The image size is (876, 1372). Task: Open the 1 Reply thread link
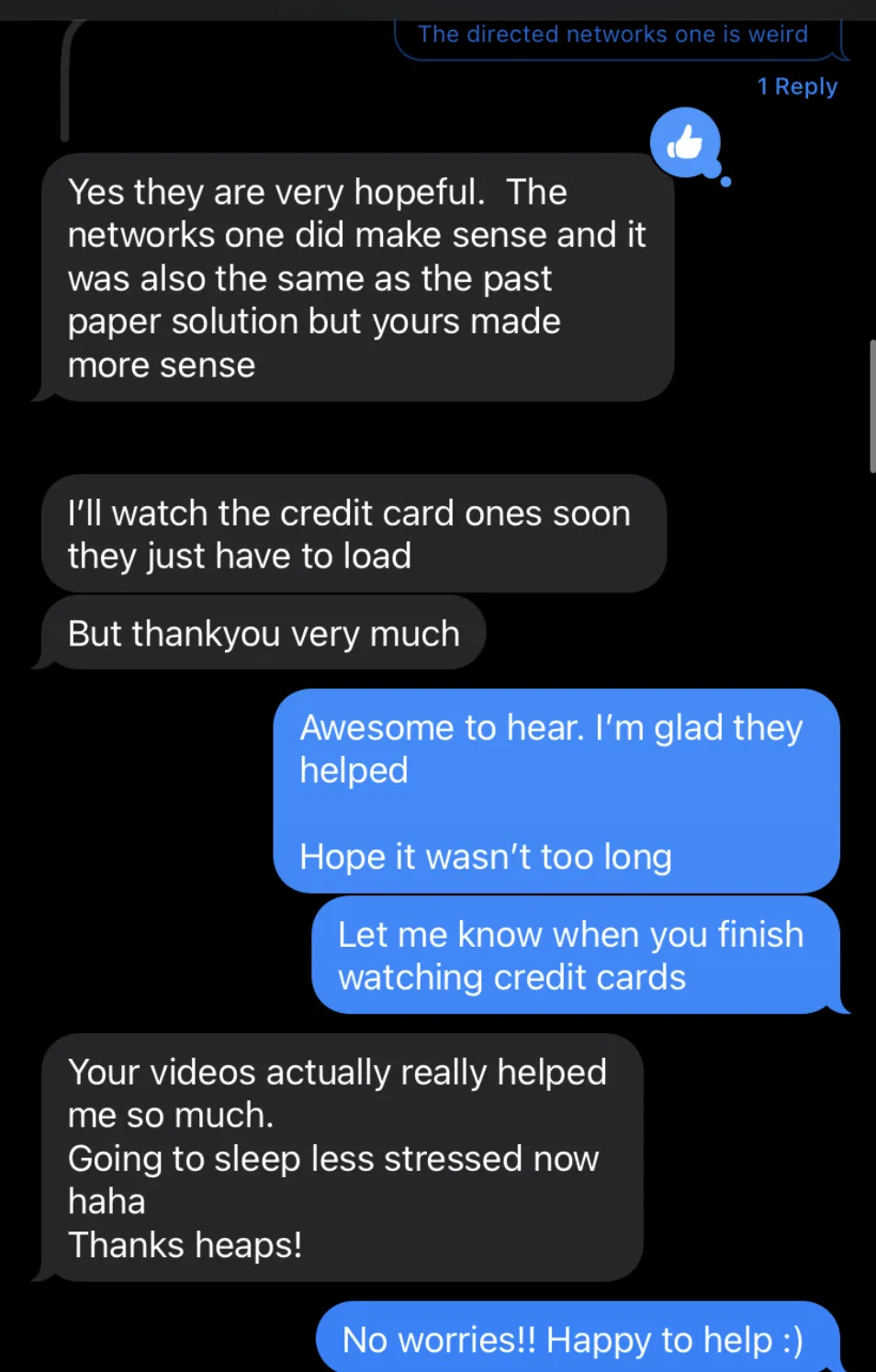[797, 86]
